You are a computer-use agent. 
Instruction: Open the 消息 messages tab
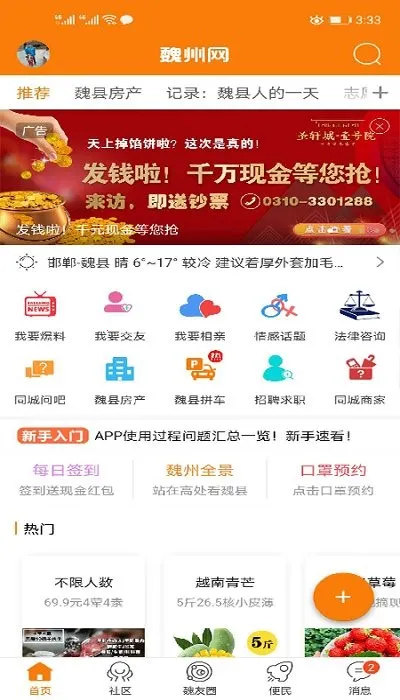coord(359,678)
